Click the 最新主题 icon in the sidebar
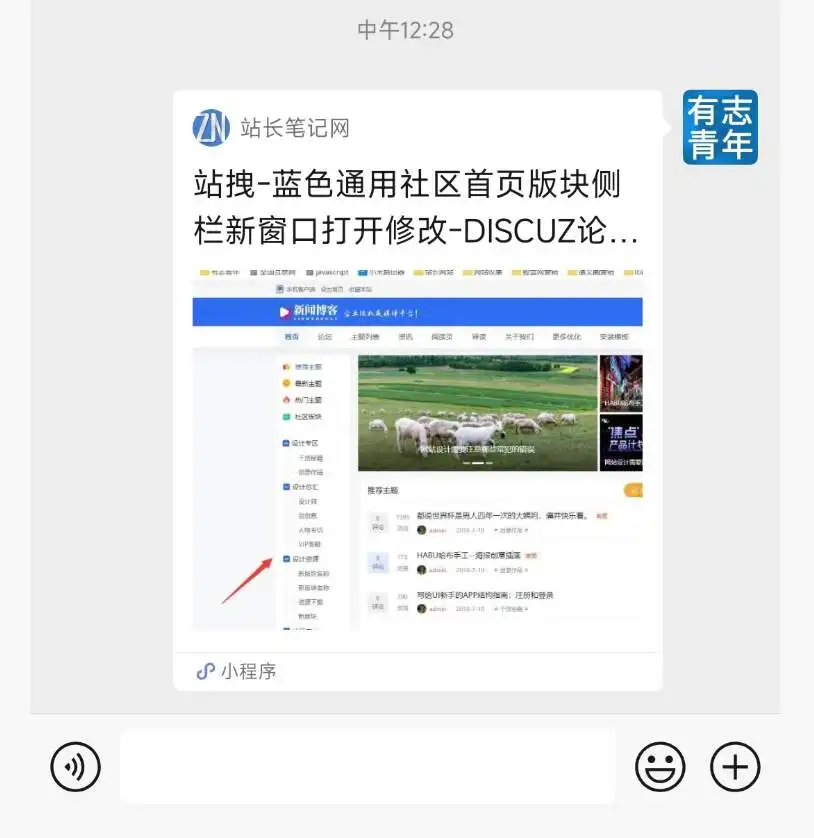 (x=287, y=383)
